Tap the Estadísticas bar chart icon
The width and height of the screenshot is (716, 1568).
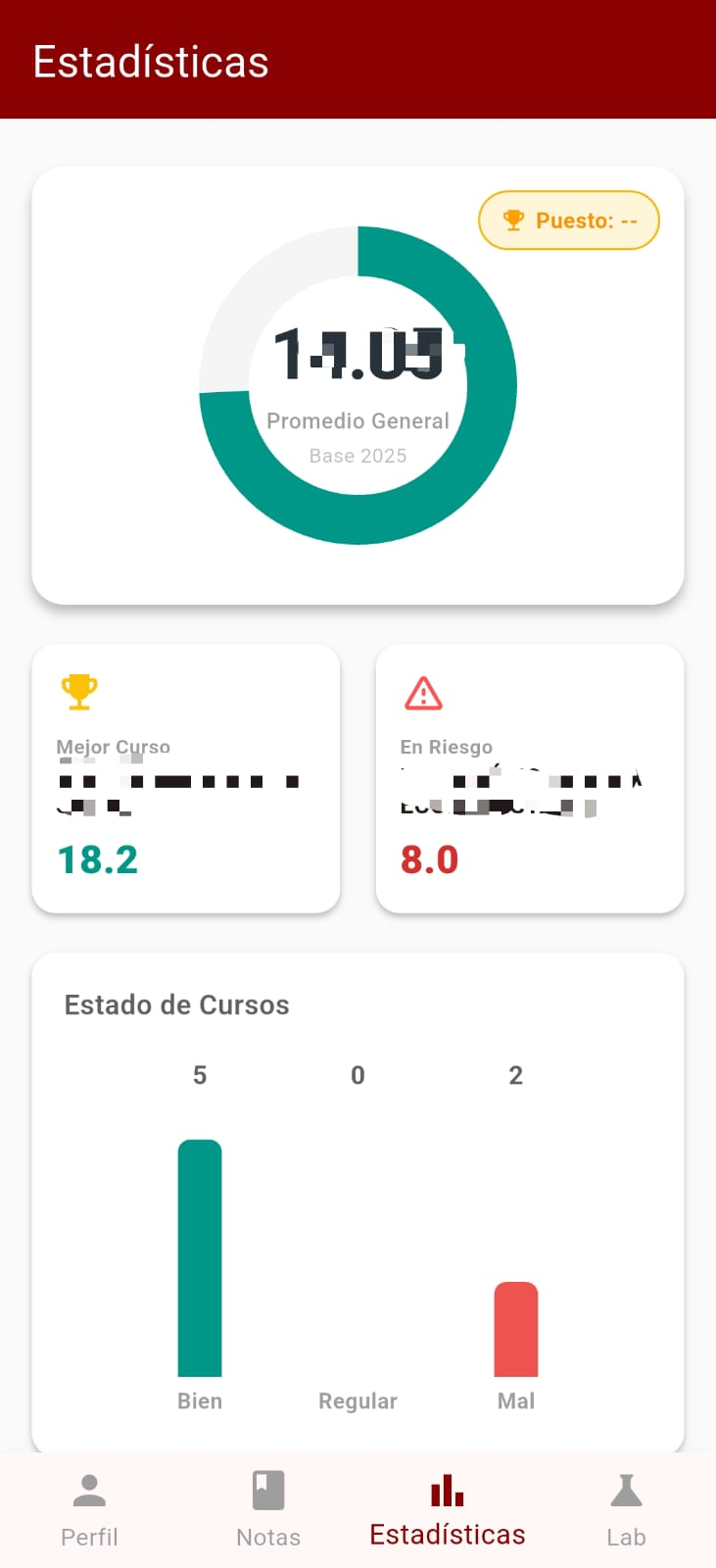point(447,1488)
